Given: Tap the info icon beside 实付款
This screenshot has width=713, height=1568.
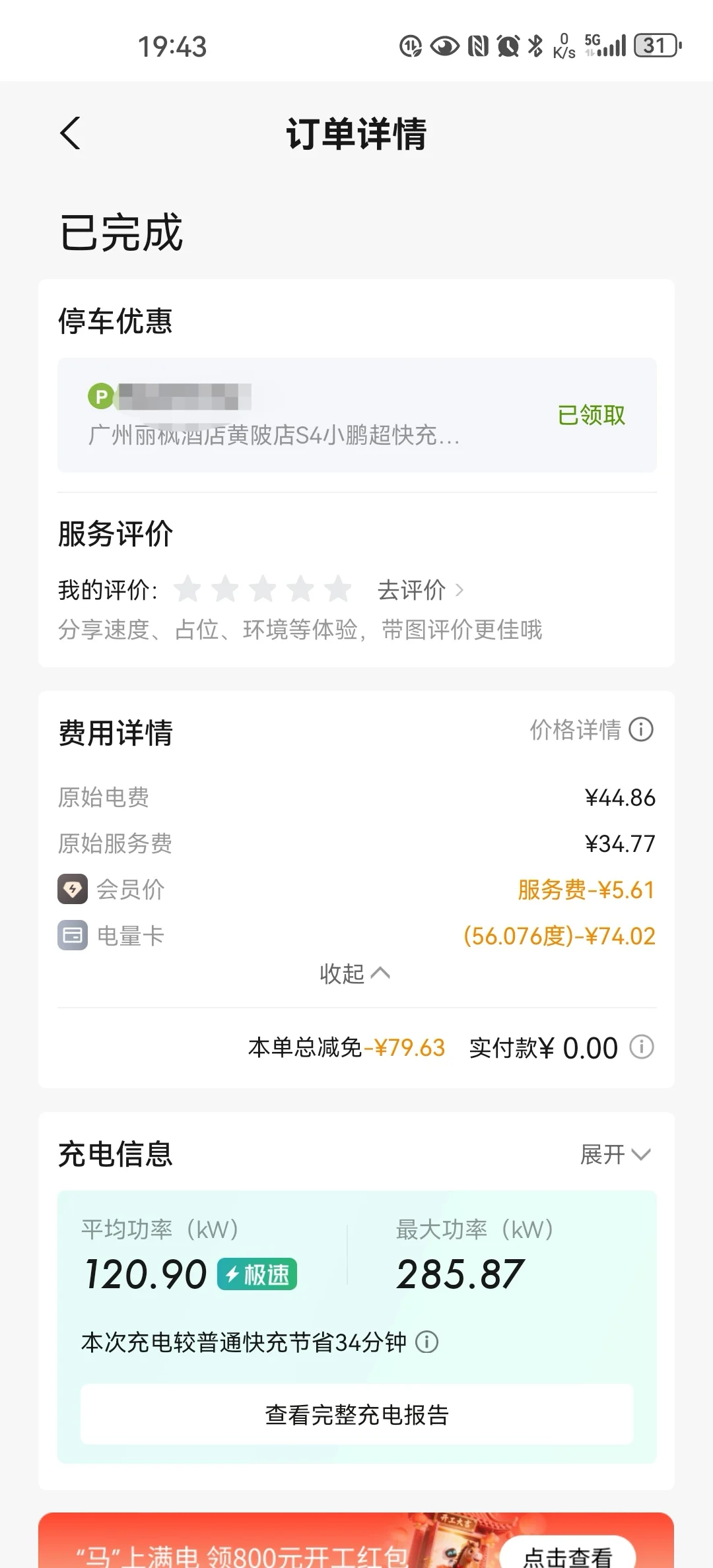Looking at the screenshot, I should 641,1047.
